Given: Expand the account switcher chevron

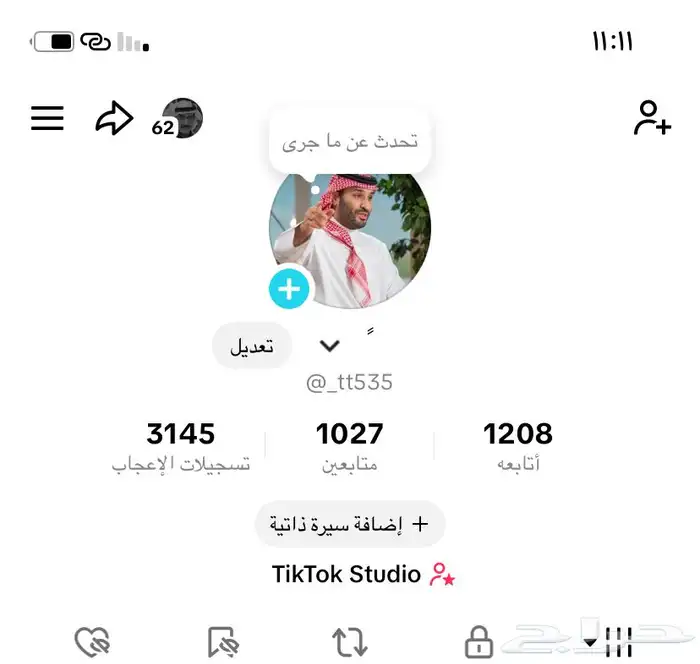Looking at the screenshot, I should point(330,346).
